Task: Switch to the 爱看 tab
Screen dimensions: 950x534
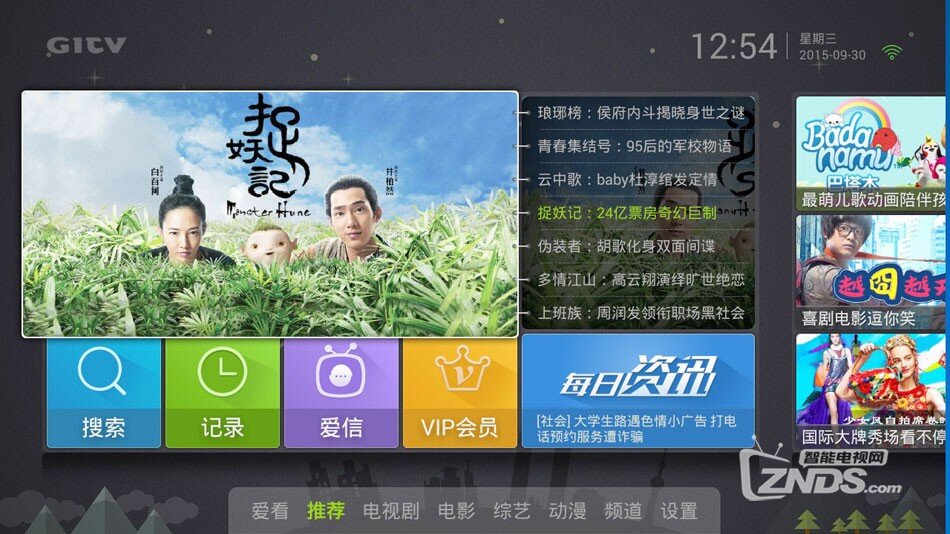Action: coord(269,511)
